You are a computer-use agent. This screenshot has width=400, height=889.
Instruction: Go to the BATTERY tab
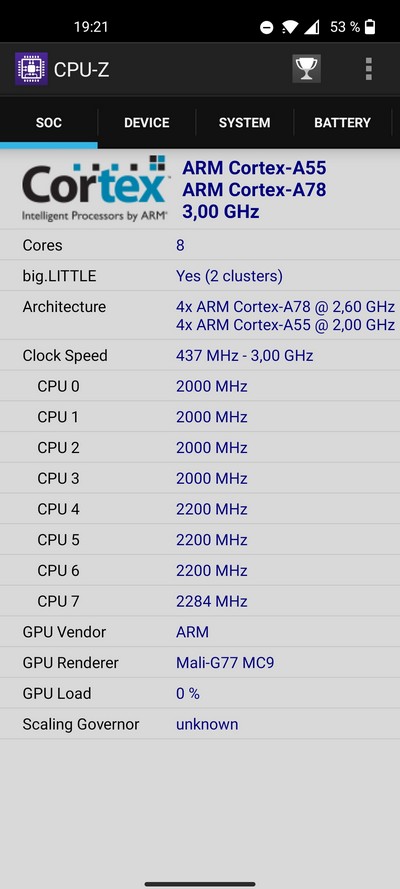pos(343,122)
